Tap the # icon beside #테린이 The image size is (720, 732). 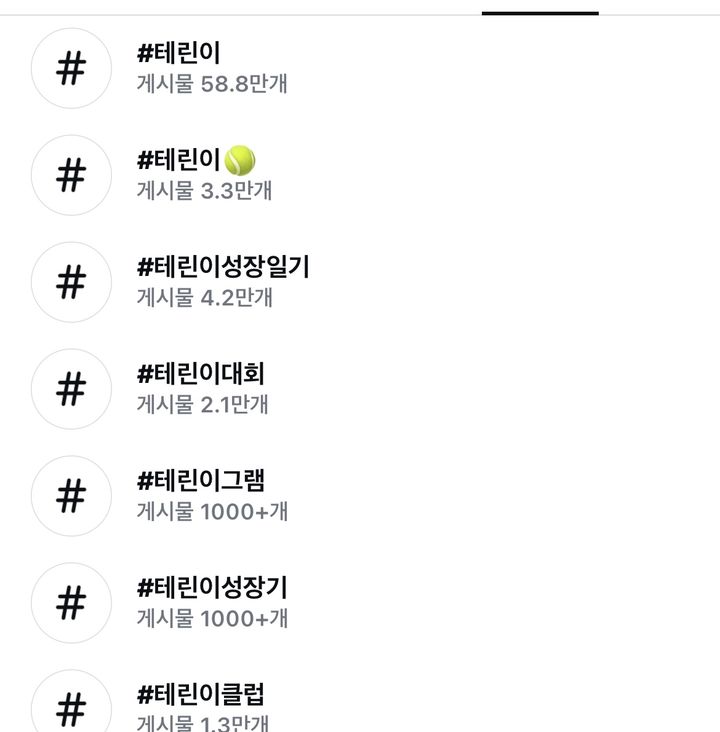pyautogui.click(x=70, y=67)
